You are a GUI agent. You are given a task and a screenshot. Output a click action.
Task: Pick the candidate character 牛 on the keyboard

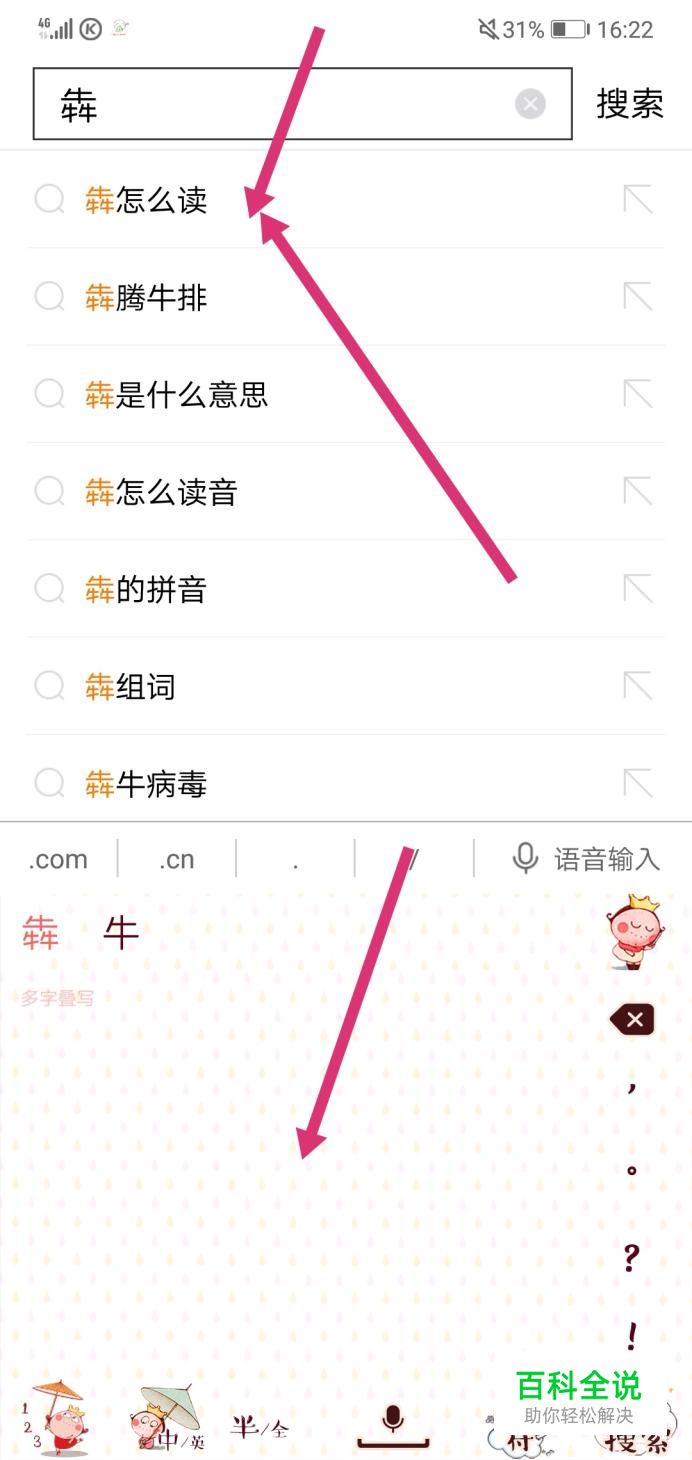tap(121, 934)
